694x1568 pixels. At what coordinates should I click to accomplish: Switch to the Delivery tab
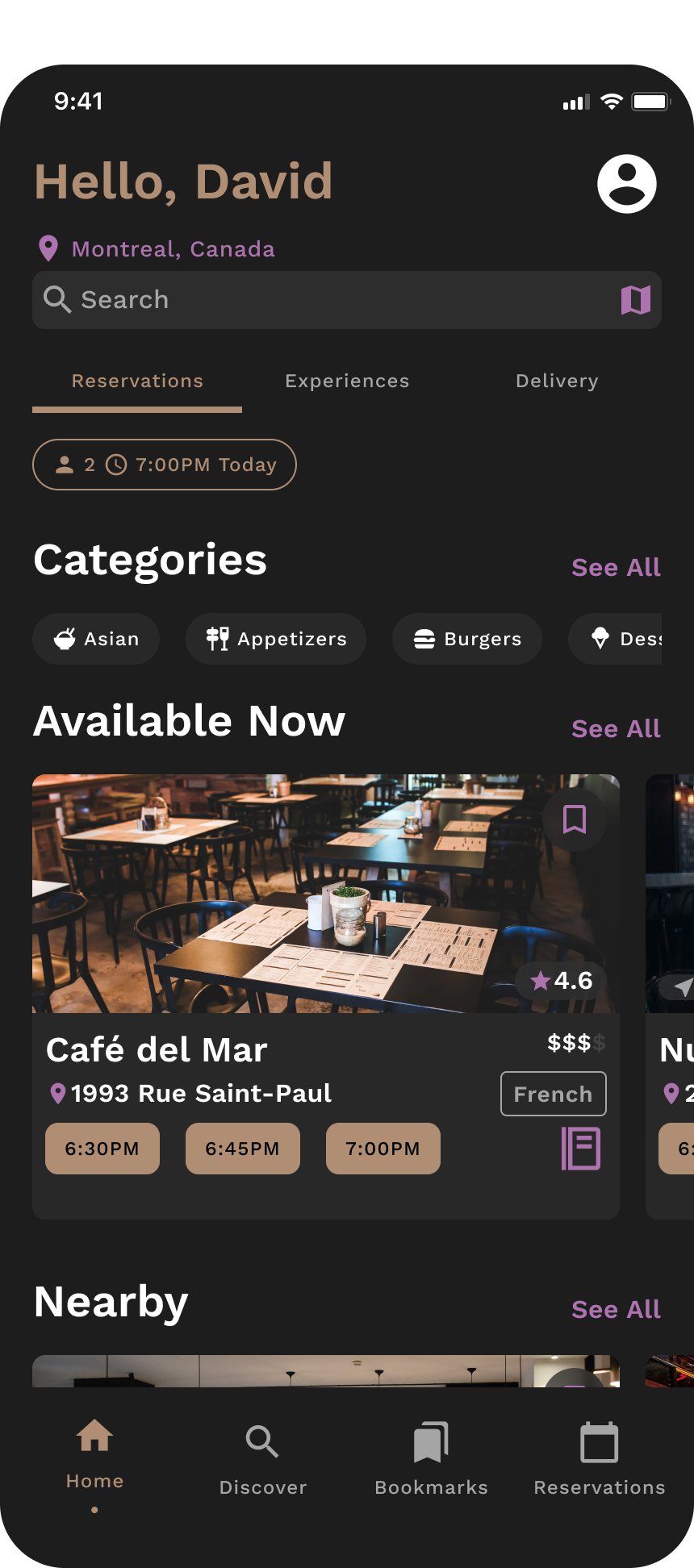pyautogui.click(x=557, y=381)
